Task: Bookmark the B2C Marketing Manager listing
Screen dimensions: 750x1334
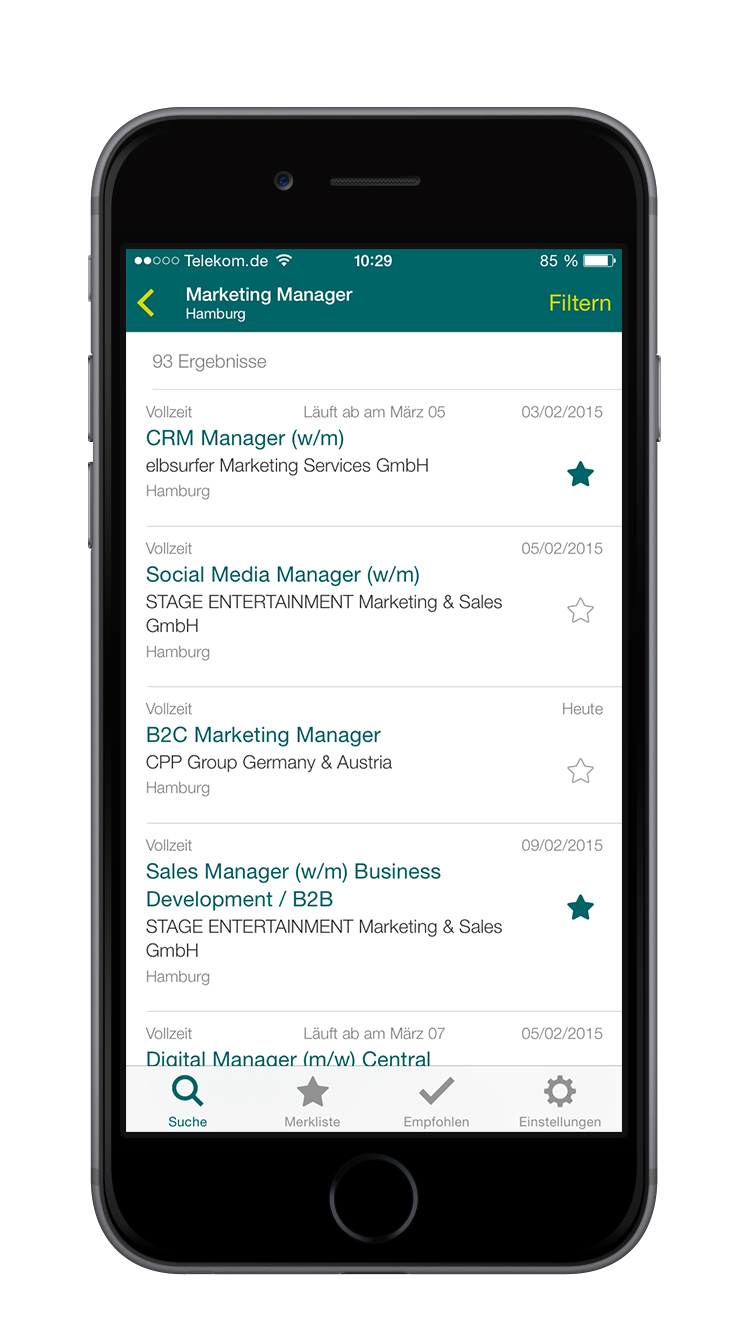Action: coord(580,771)
